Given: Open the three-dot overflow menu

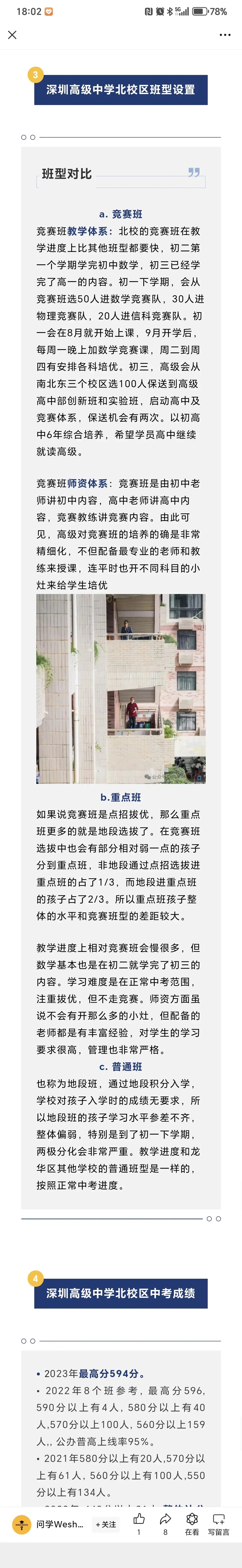Looking at the screenshot, I should [x=225, y=35].
